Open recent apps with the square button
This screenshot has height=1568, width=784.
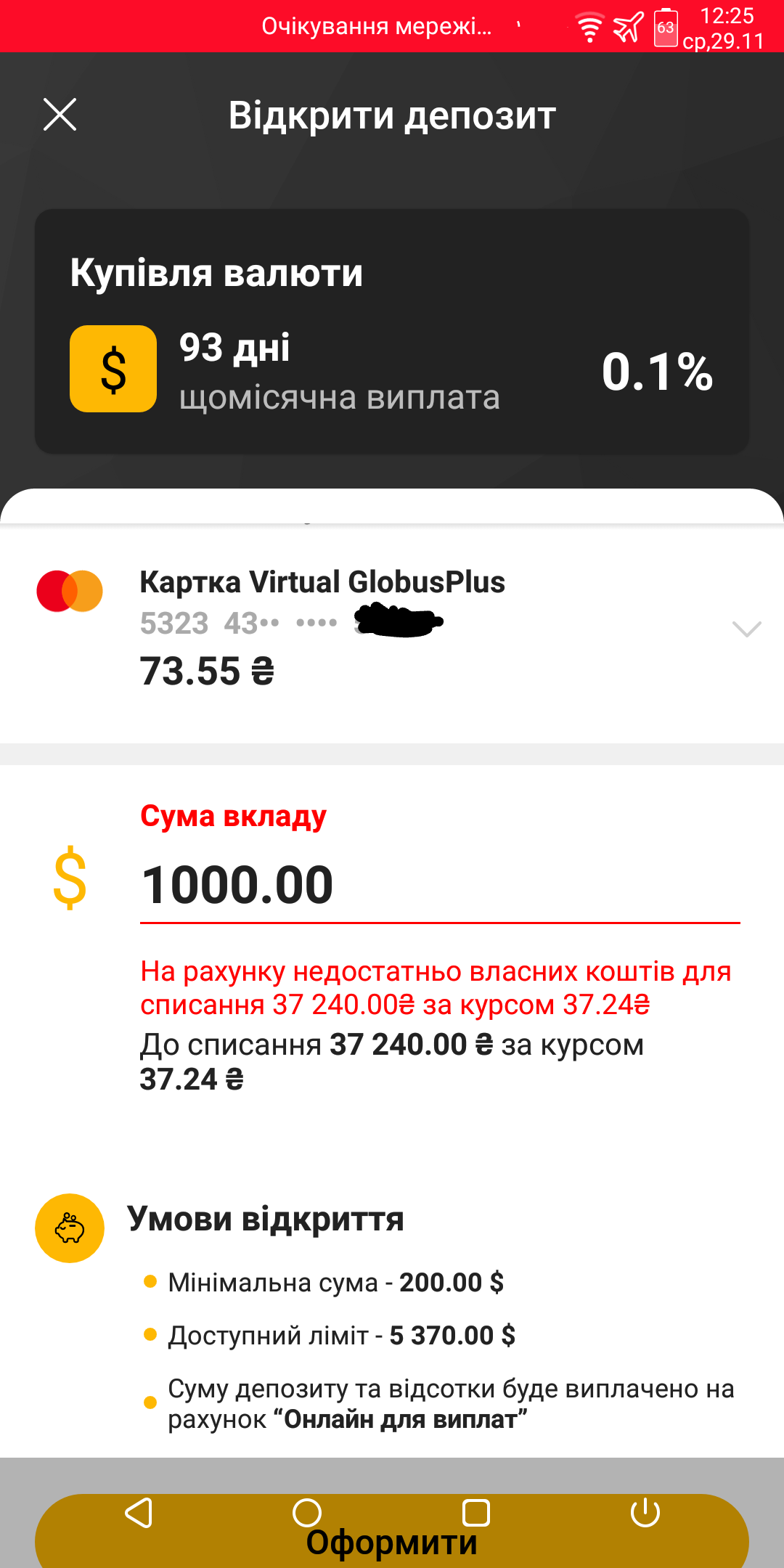[x=476, y=1513]
